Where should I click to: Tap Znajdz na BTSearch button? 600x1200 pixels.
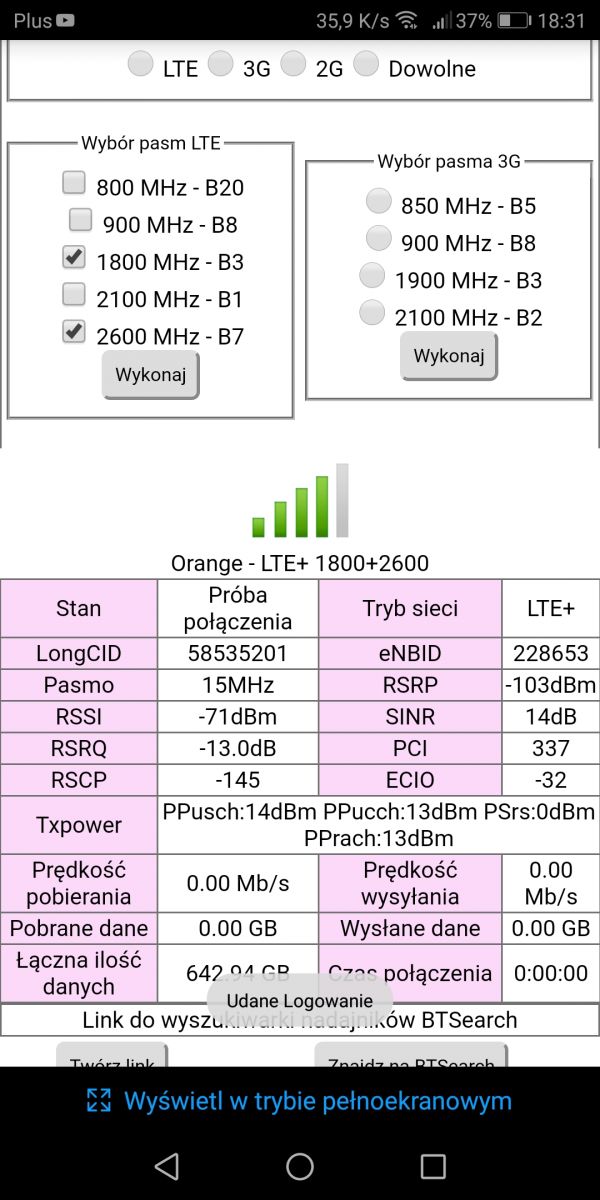[x=411, y=1056]
